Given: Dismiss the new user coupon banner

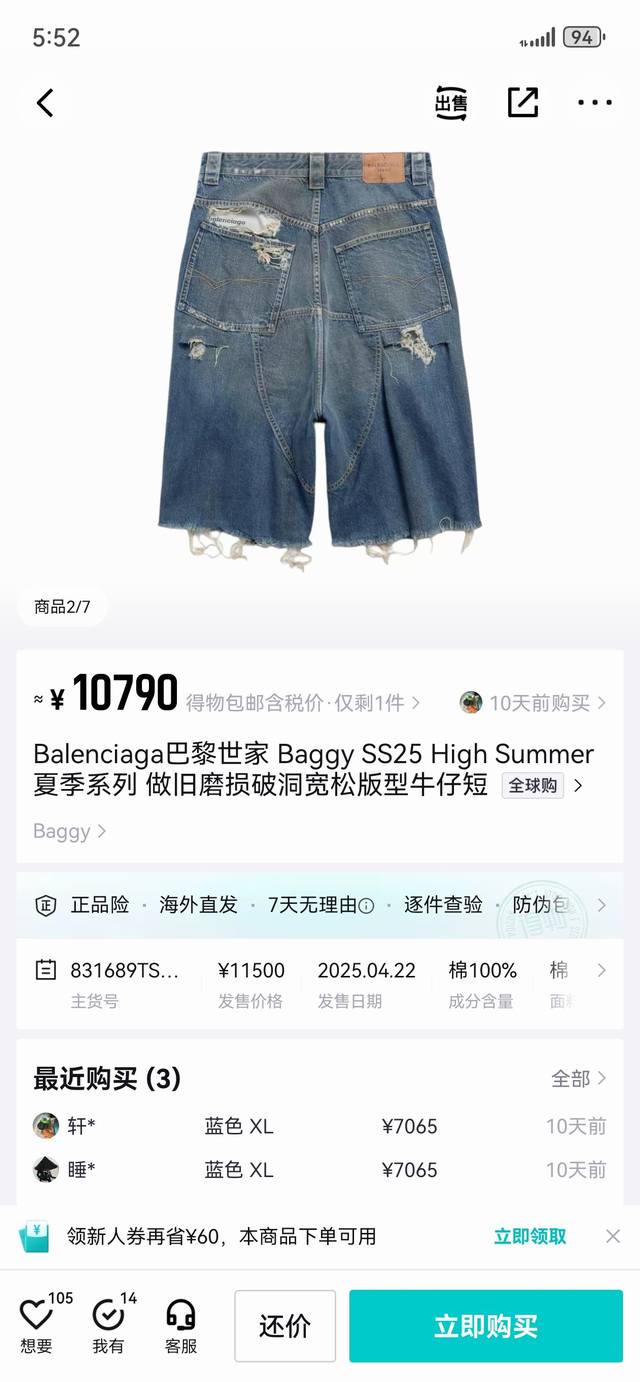Looking at the screenshot, I should 613,1236.
